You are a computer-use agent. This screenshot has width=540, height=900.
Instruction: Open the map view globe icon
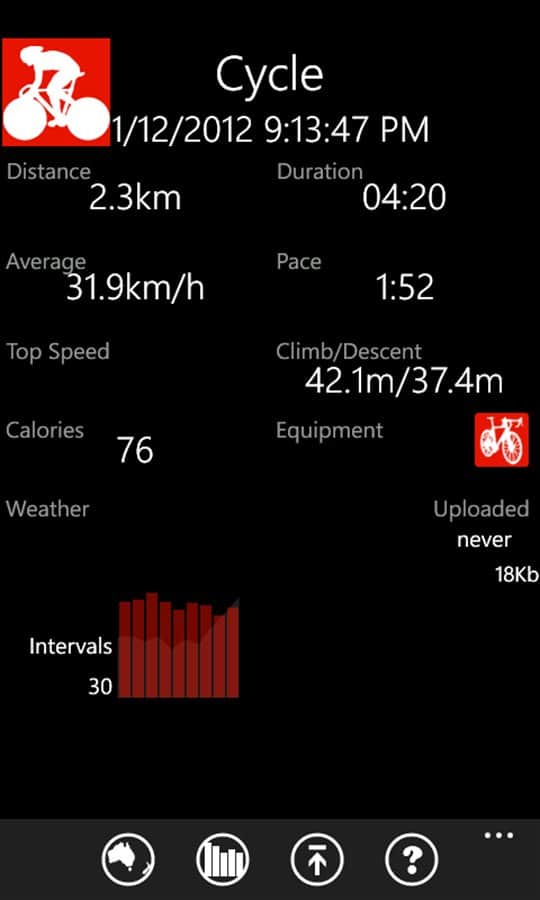click(x=128, y=860)
